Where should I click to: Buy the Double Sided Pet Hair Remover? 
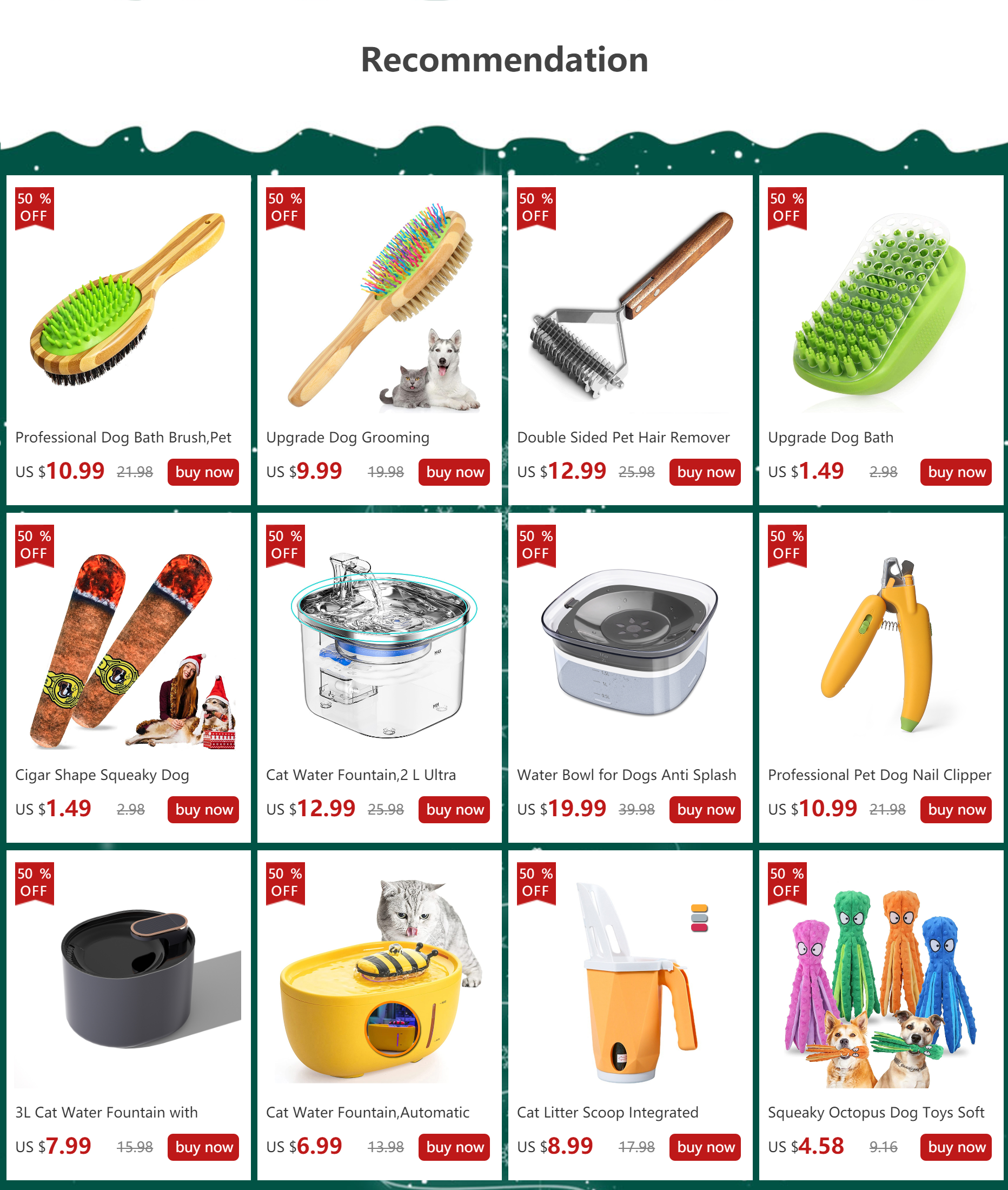(705, 472)
